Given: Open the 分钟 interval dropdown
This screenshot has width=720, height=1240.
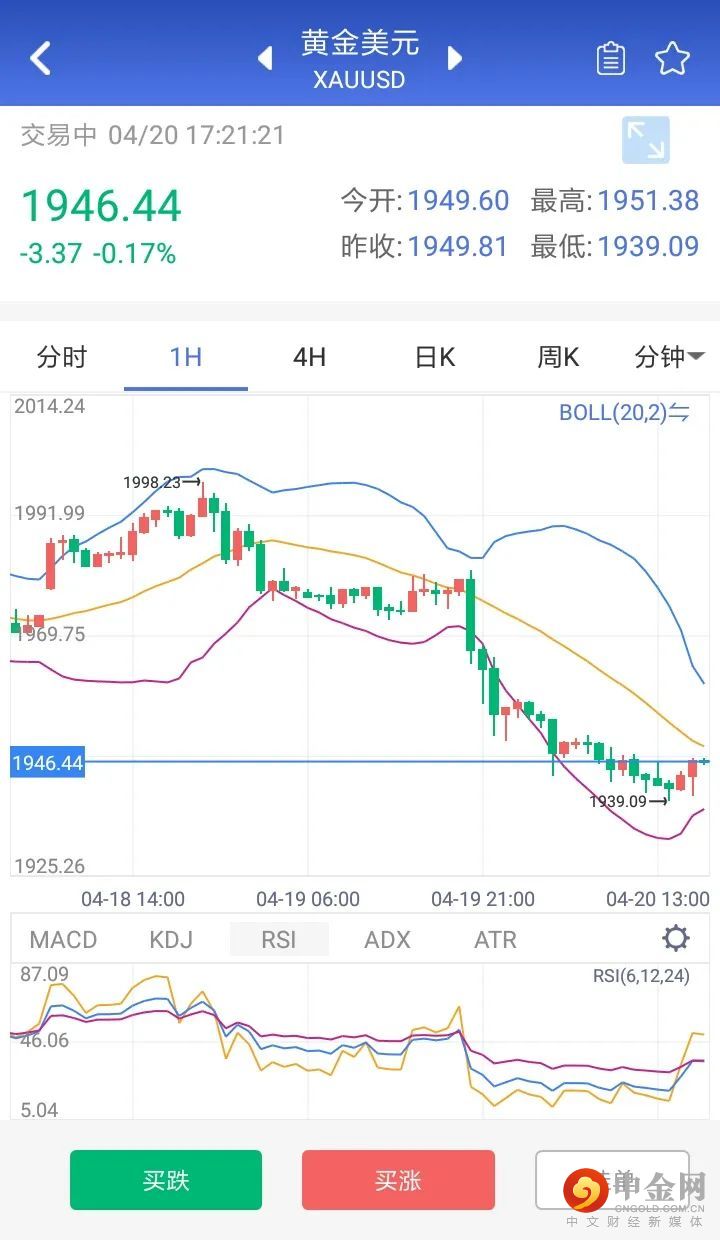Looking at the screenshot, I should (669, 357).
